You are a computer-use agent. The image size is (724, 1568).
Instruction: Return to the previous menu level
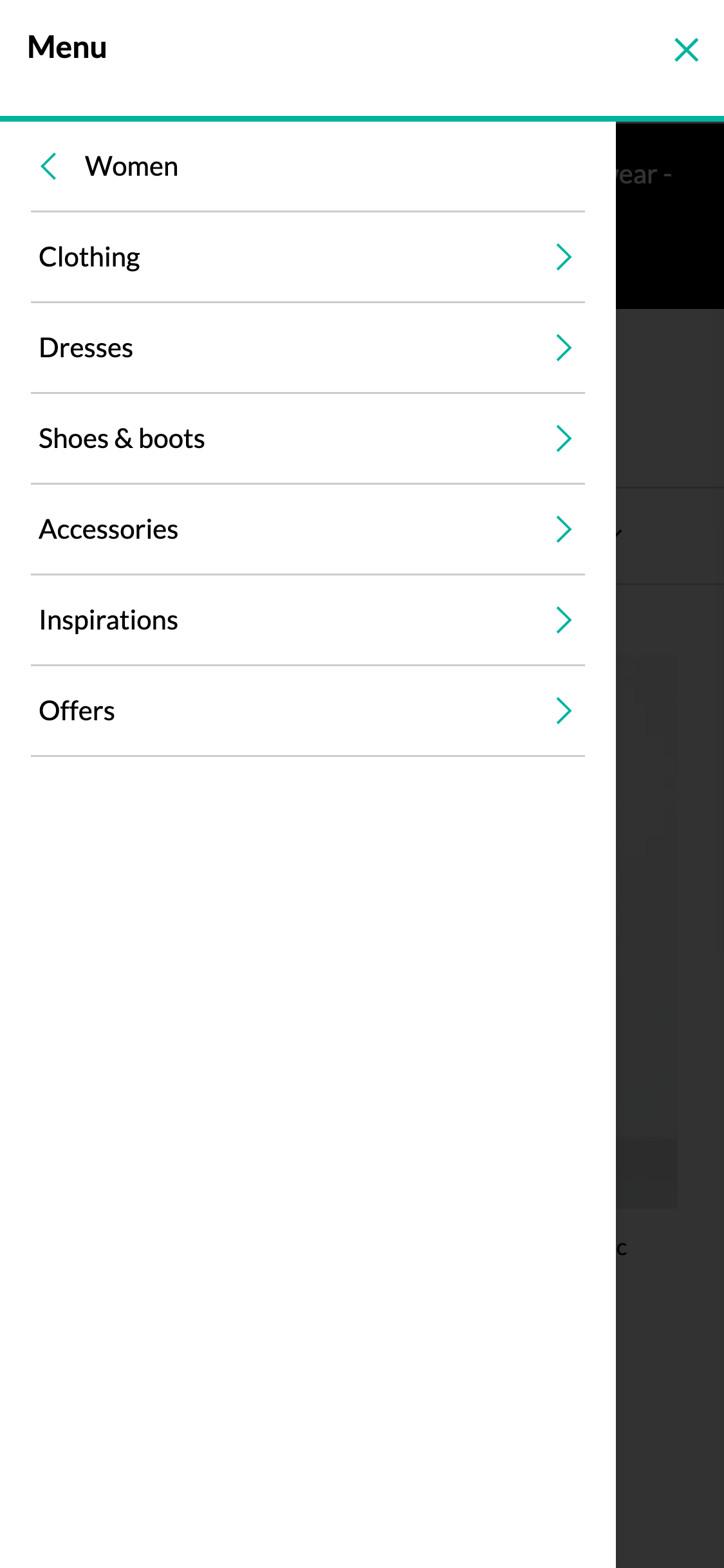coord(48,166)
